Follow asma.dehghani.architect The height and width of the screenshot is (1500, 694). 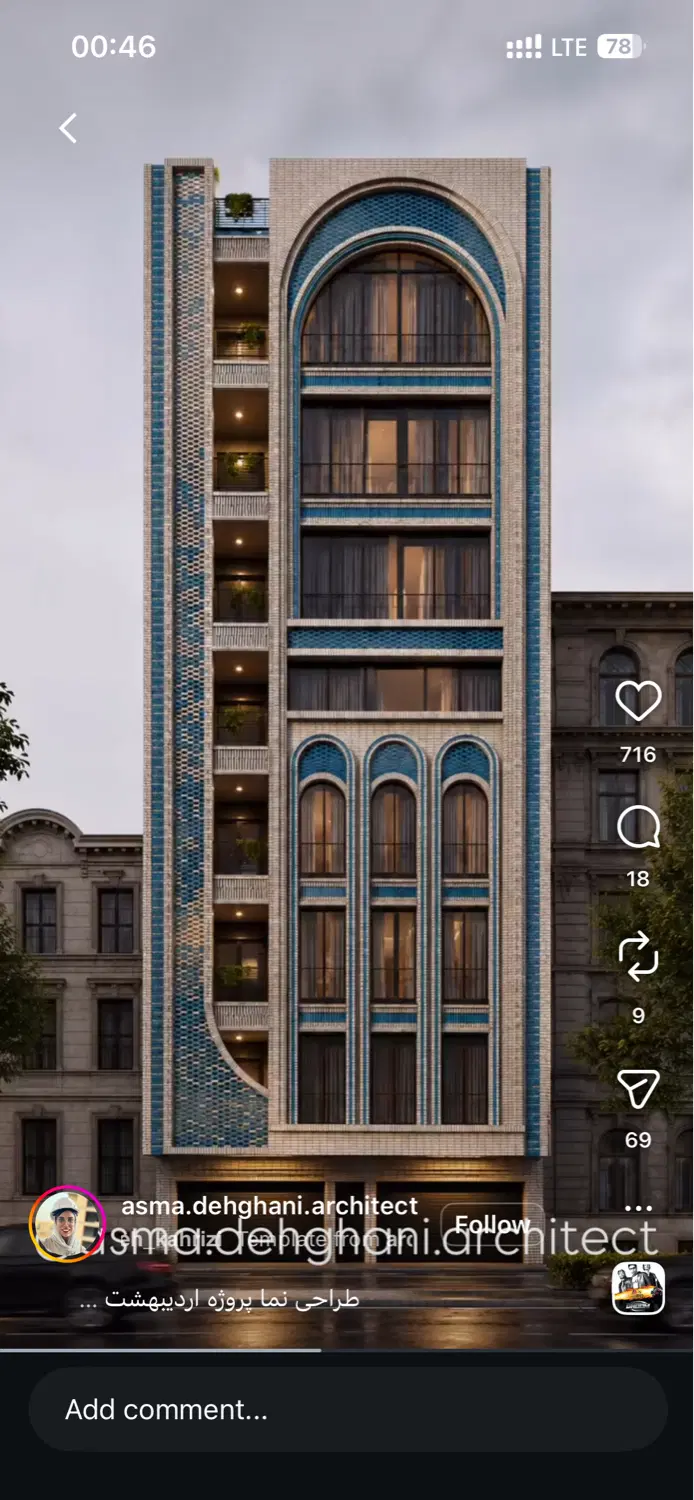coord(492,1224)
